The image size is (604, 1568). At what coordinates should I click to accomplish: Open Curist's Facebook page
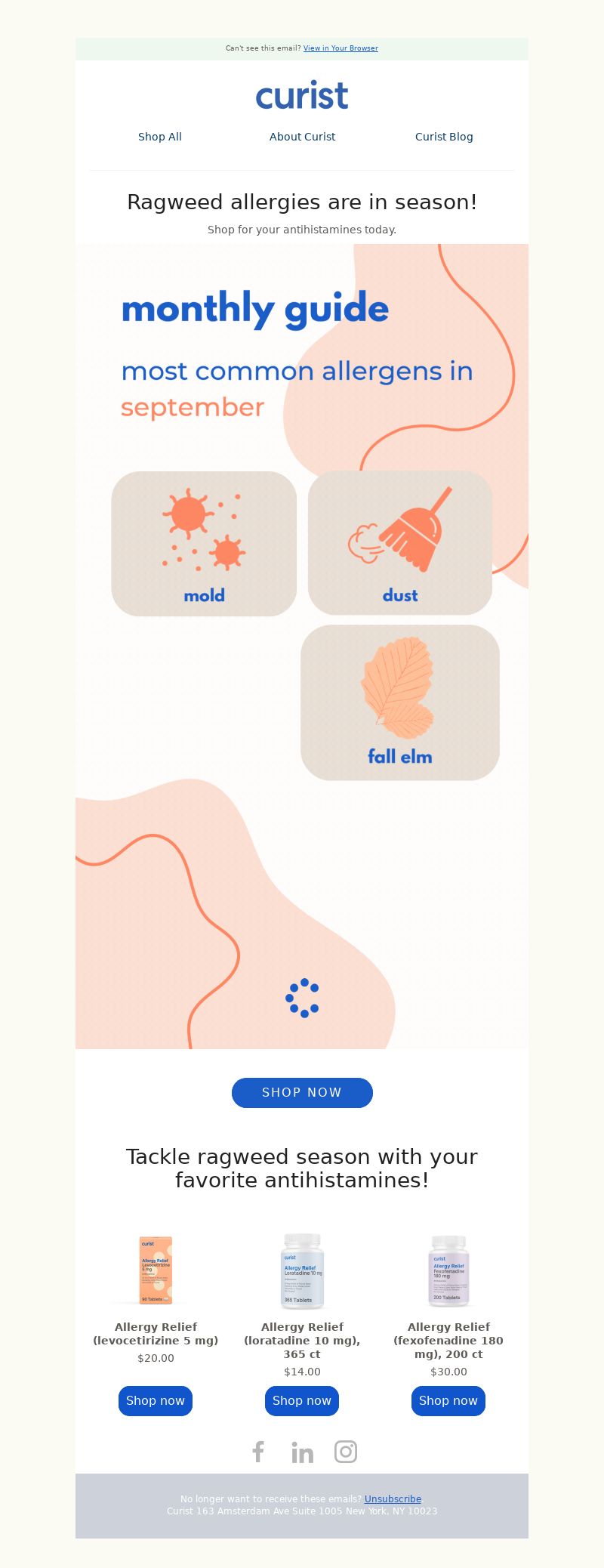click(x=258, y=1452)
